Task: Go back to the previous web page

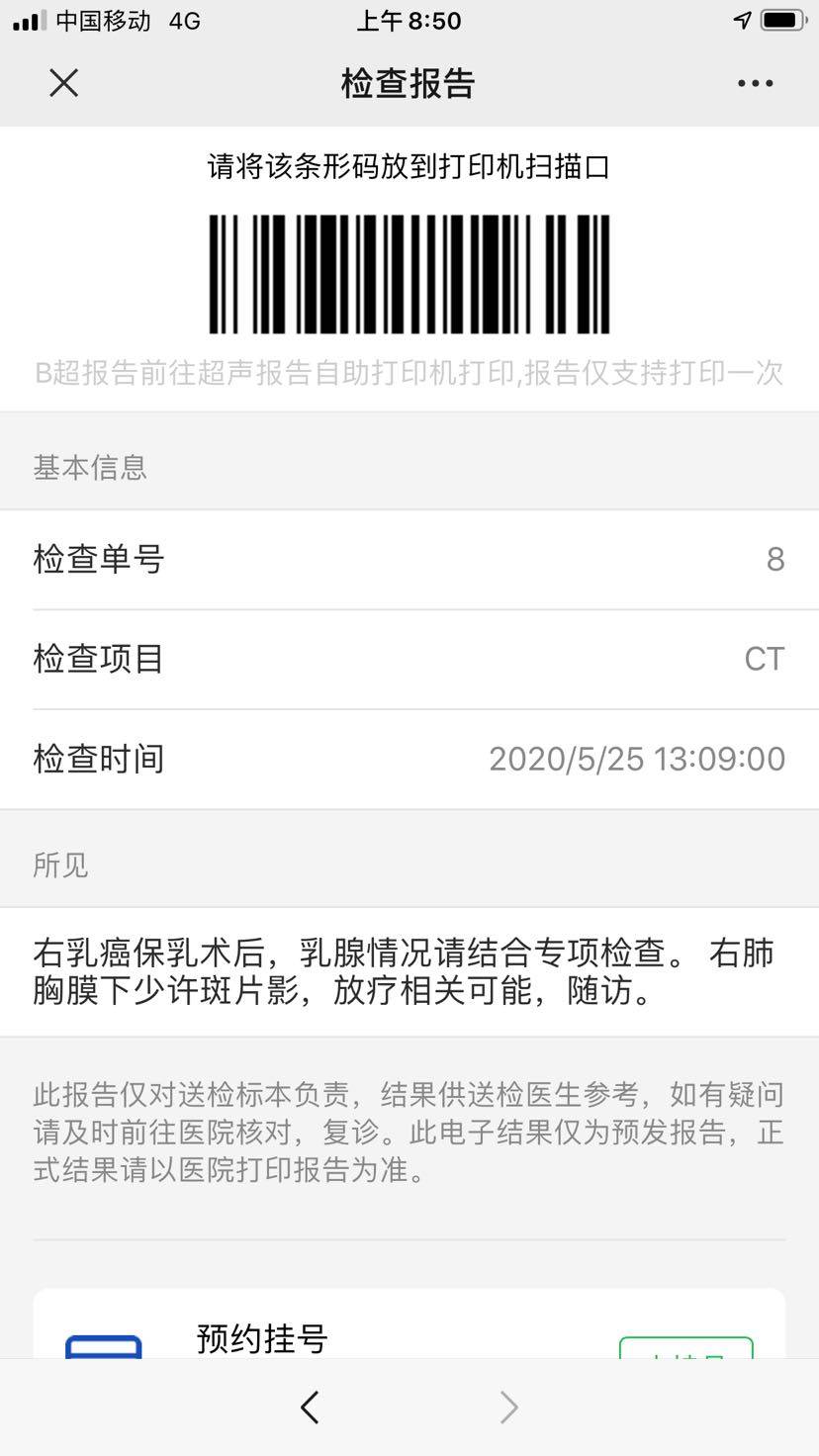Action: click(310, 1407)
